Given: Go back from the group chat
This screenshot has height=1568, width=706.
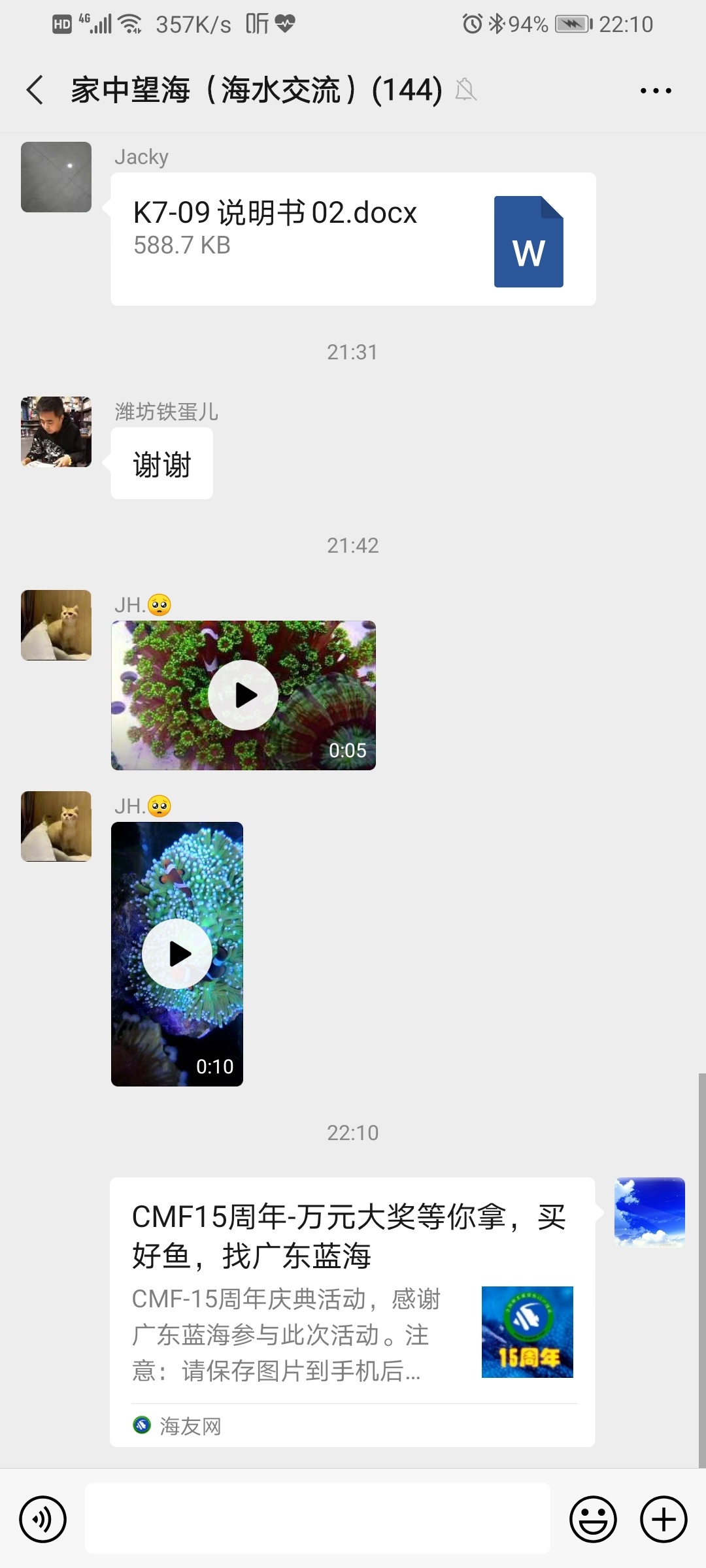Looking at the screenshot, I should pyautogui.click(x=35, y=90).
